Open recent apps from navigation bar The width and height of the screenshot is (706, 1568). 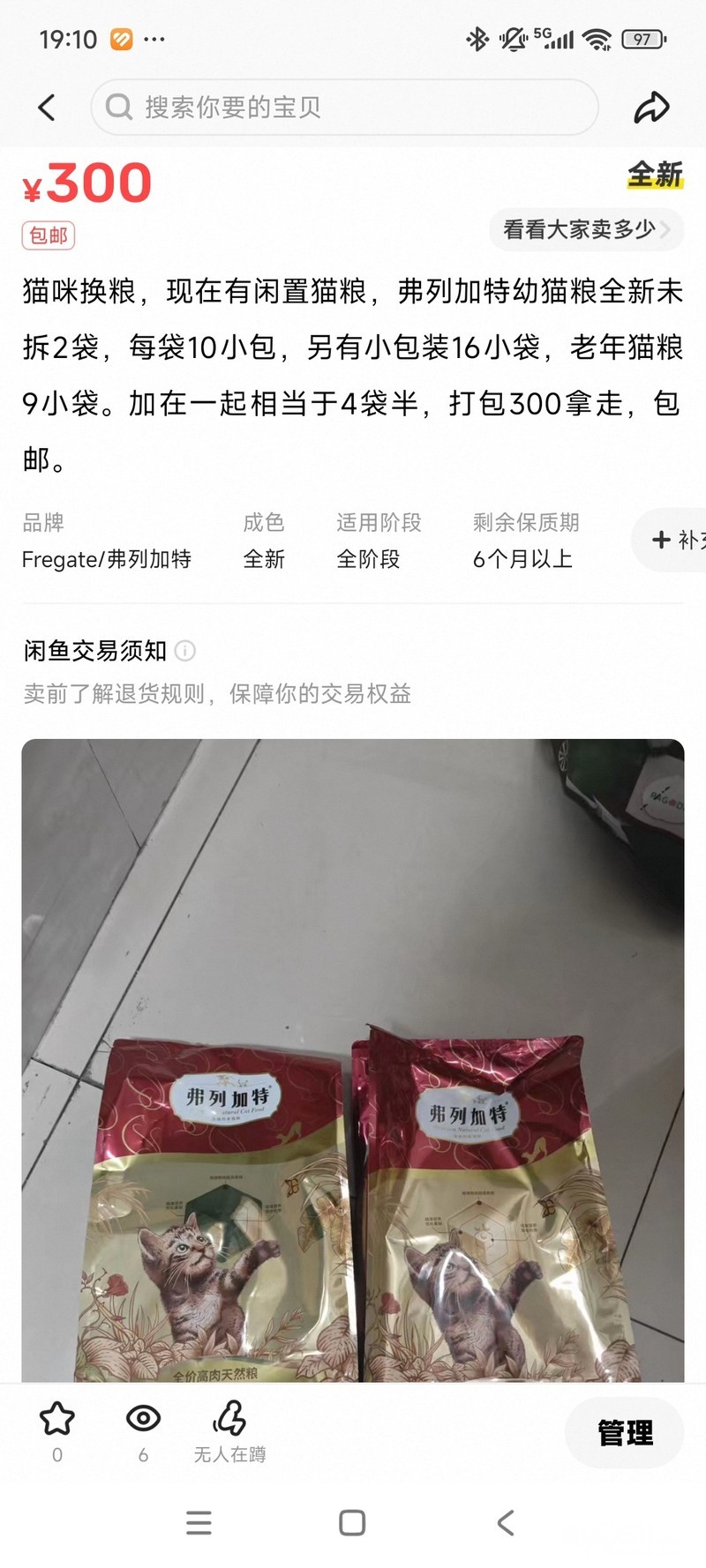tap(199, 1523)
